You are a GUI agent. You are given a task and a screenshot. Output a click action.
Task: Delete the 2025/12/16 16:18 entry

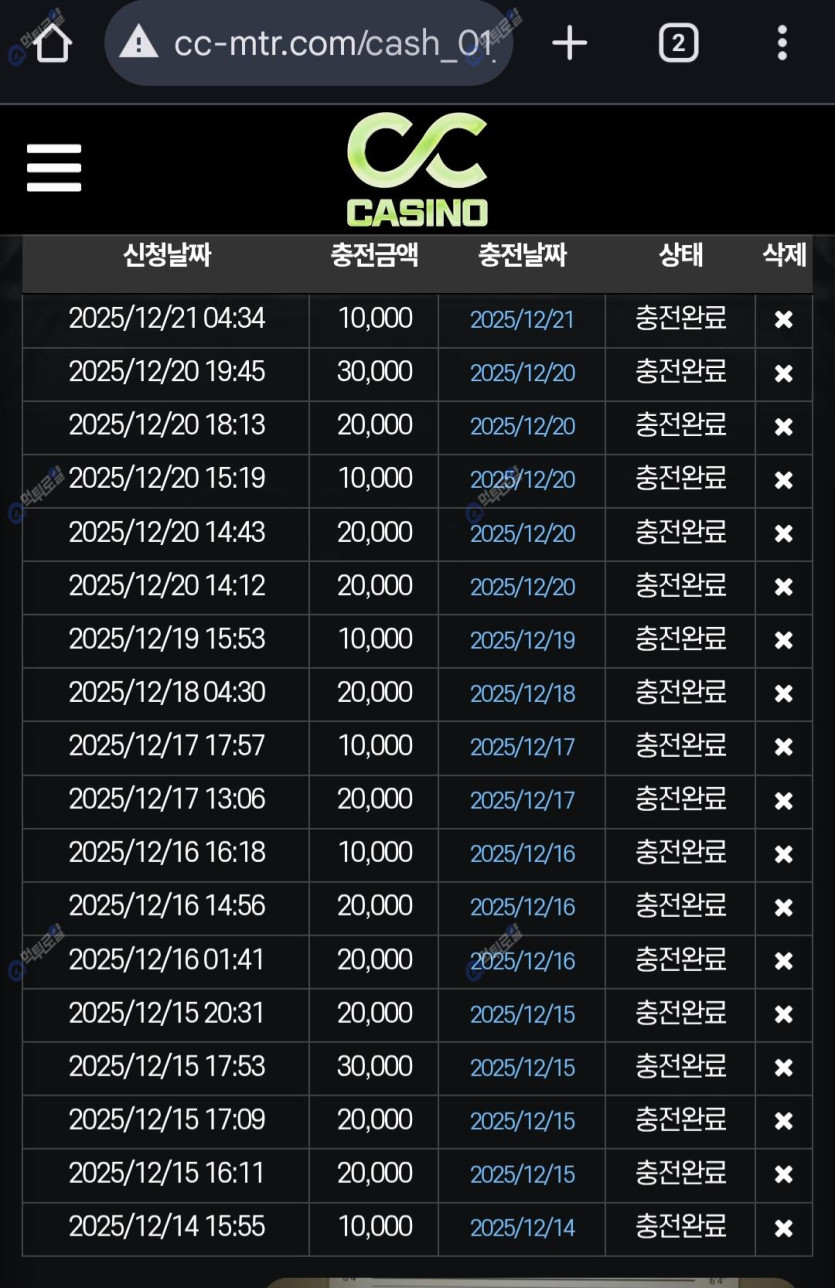(784, 854)
